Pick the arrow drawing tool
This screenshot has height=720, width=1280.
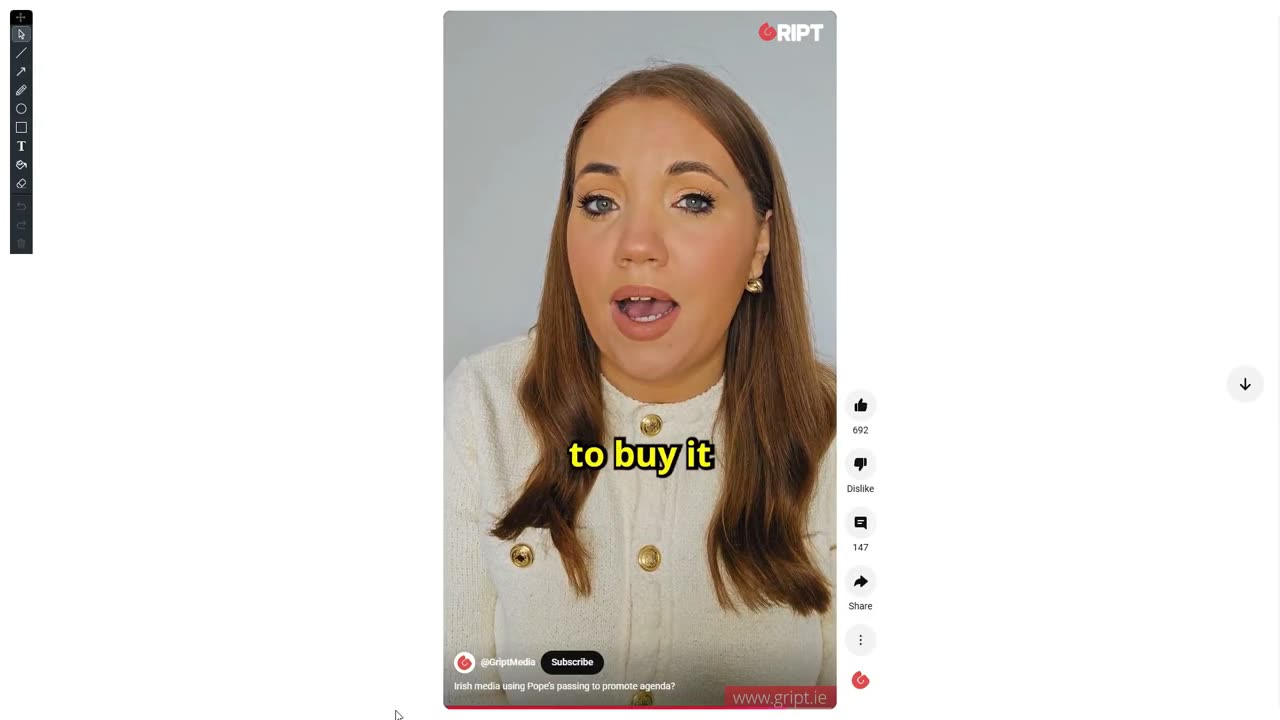tap(21, 71)
